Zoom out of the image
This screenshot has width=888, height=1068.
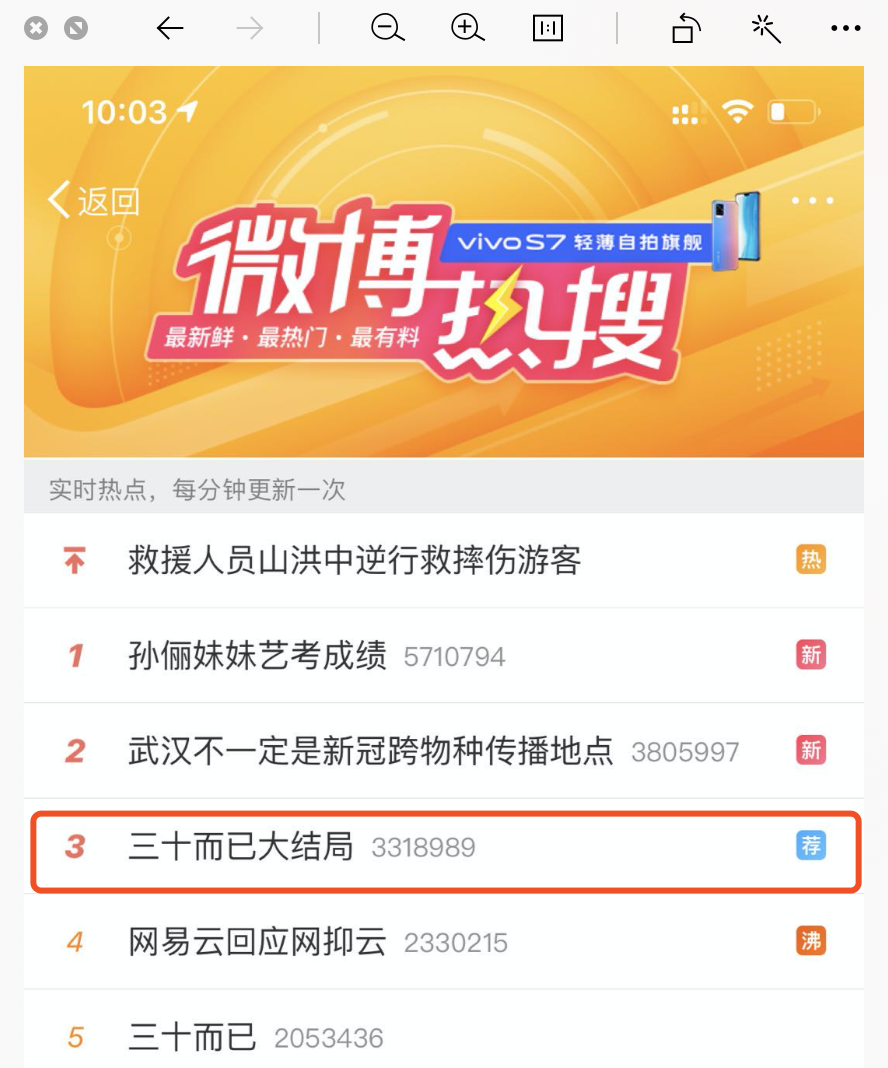click(x=387, y=28)
